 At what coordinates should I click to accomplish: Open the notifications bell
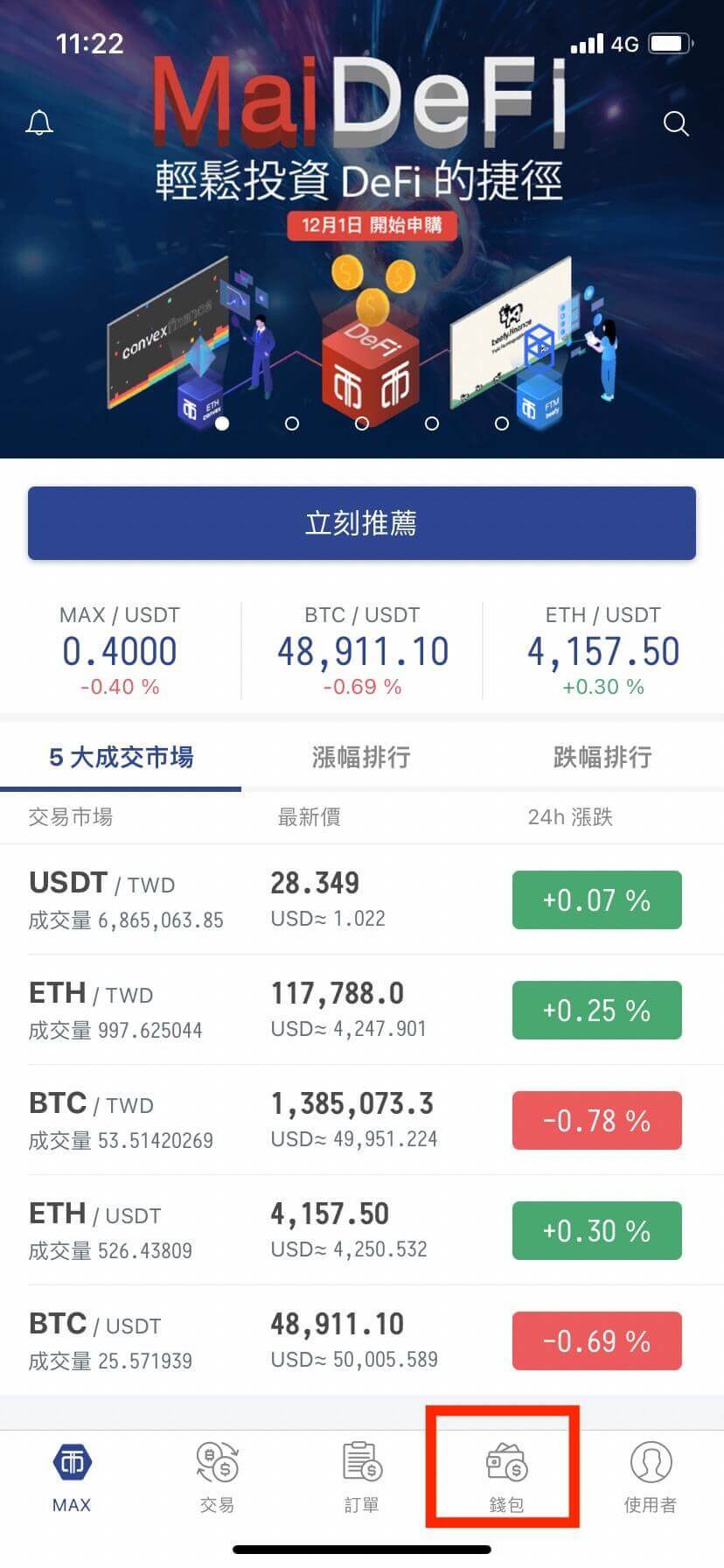click(39, 123)
